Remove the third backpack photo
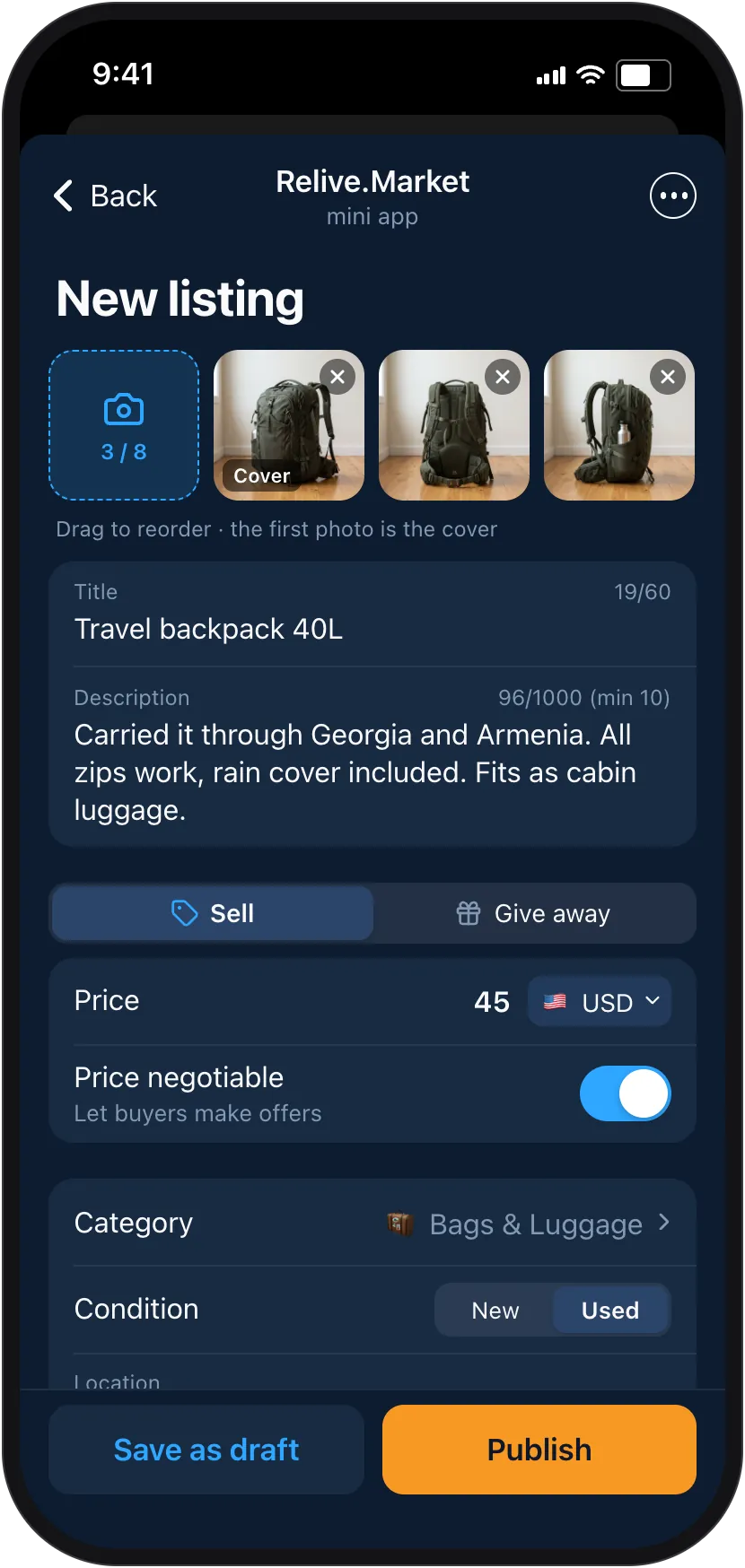Screen dimensions: 745x1568 [668, 377]
